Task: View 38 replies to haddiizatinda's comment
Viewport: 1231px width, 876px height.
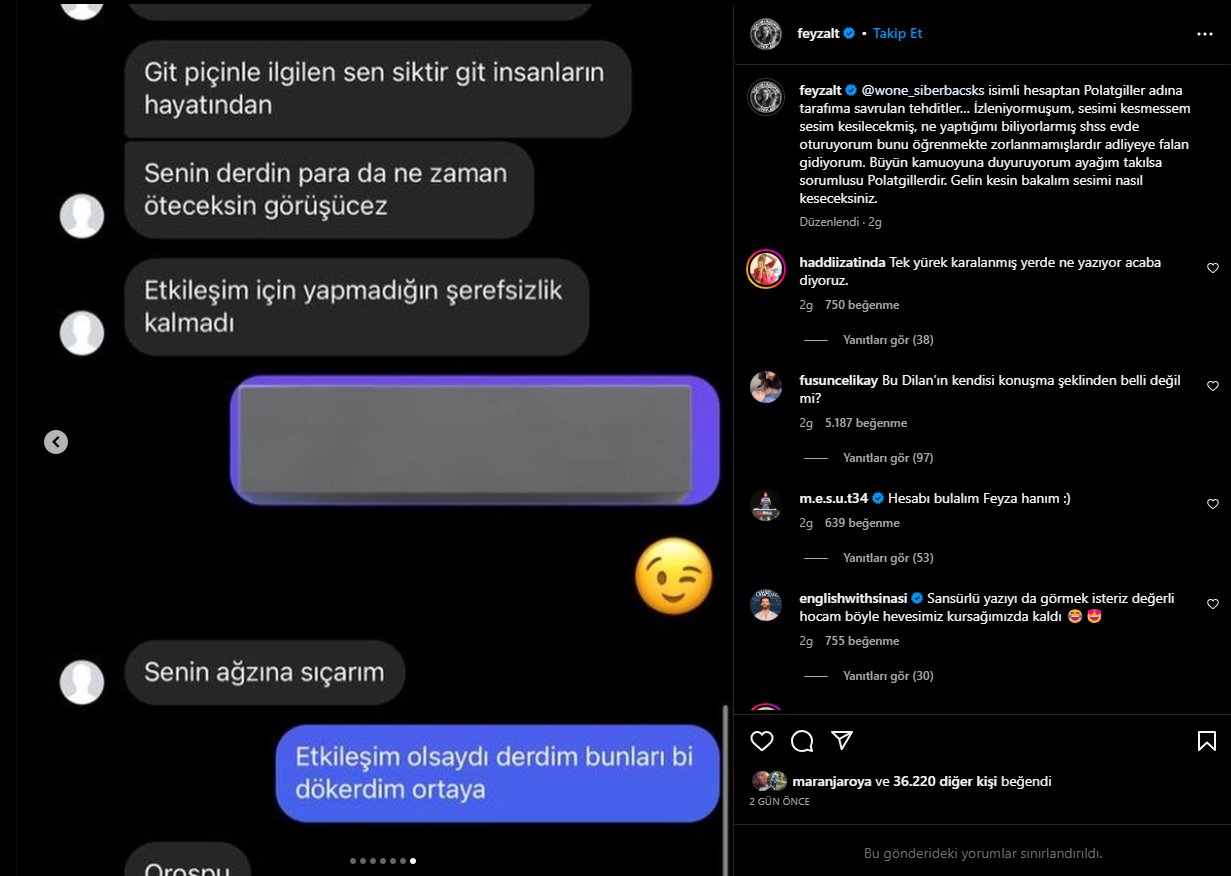Action: pos(887,340)
